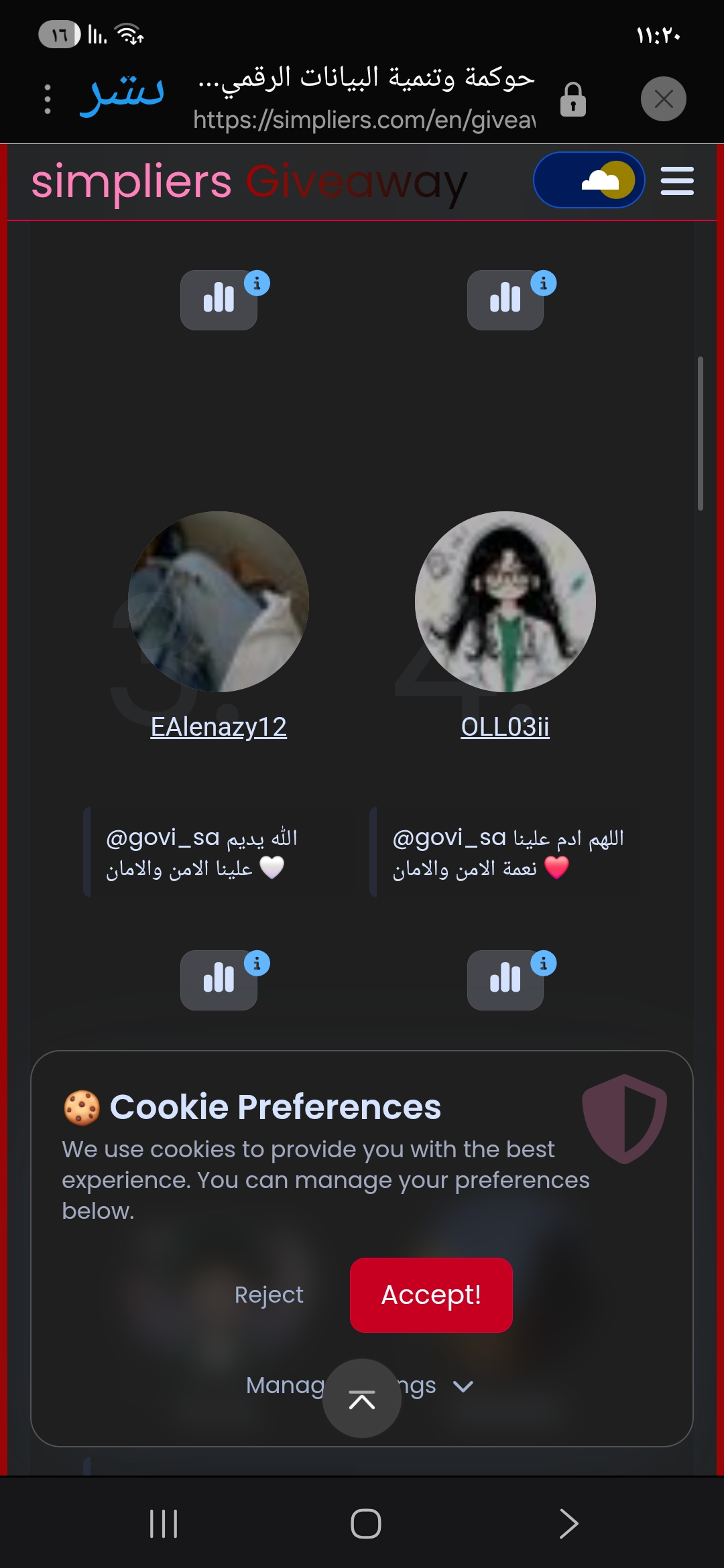Open the browser three-dot options menu
The height and width of the screenshot is (1568, 724).
(47, 99)
